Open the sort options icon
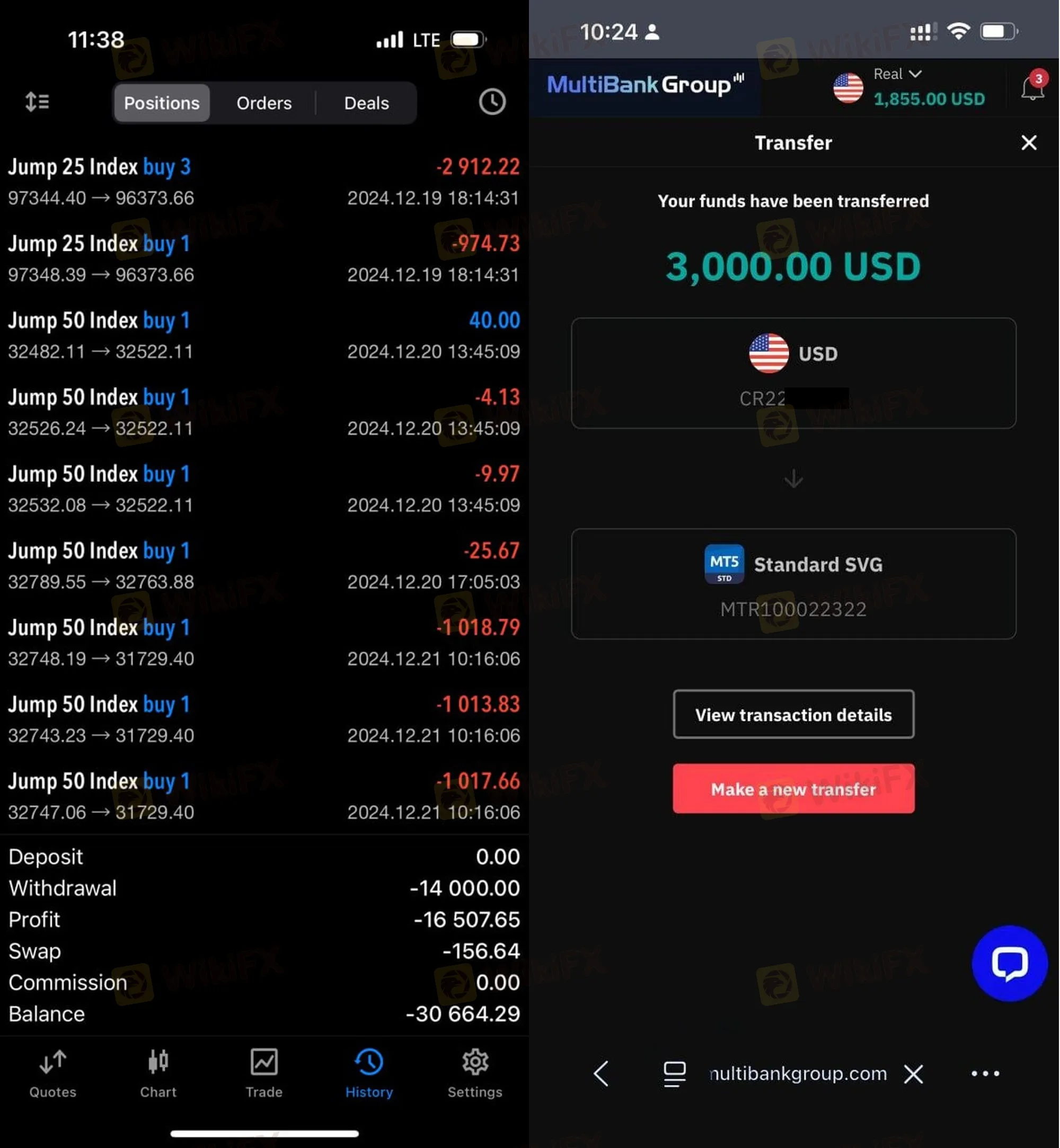The height and width of the screenshot is (1148, 1060). click(37, 102)
